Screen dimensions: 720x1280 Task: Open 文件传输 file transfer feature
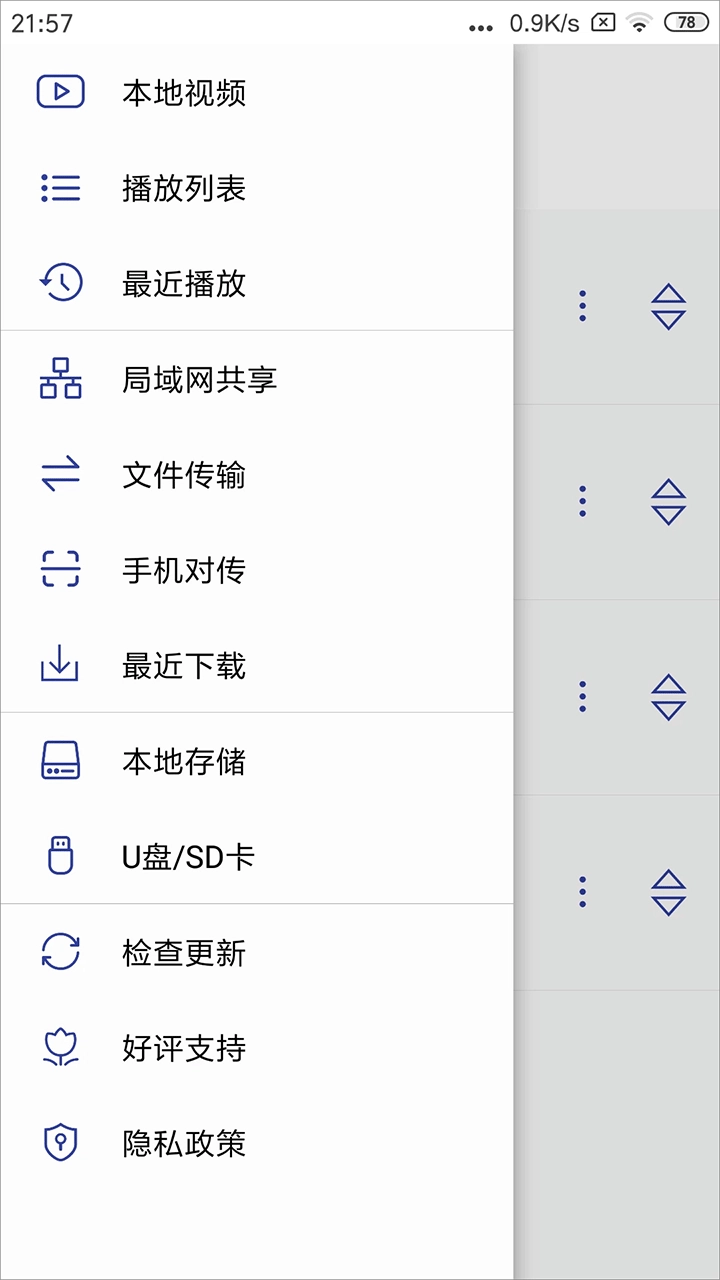(x=185, y=475)
